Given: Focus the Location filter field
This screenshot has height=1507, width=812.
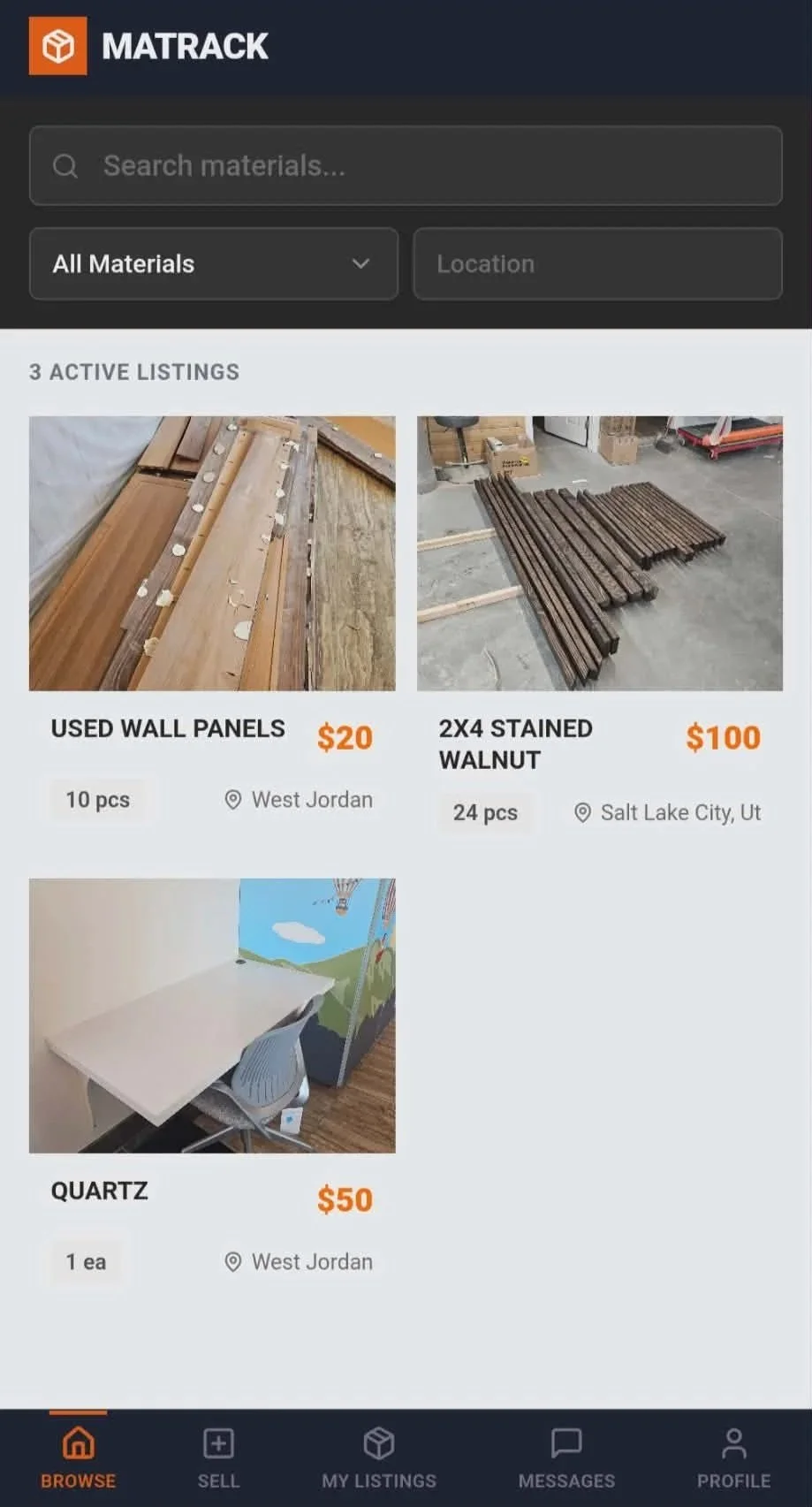Looking at the screenshot, I should click(597, 263).
